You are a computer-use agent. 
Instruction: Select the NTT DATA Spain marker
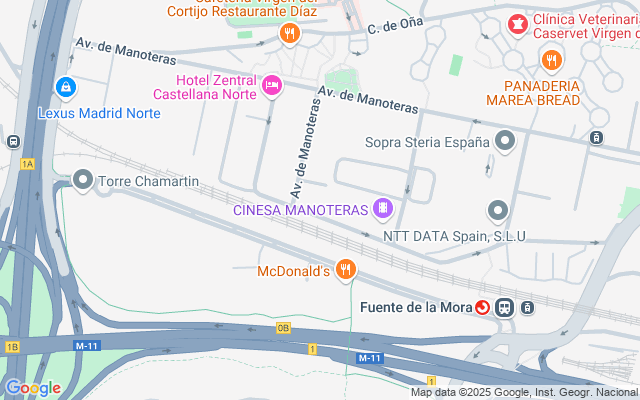pyautogui.click(x=498, y=211)
